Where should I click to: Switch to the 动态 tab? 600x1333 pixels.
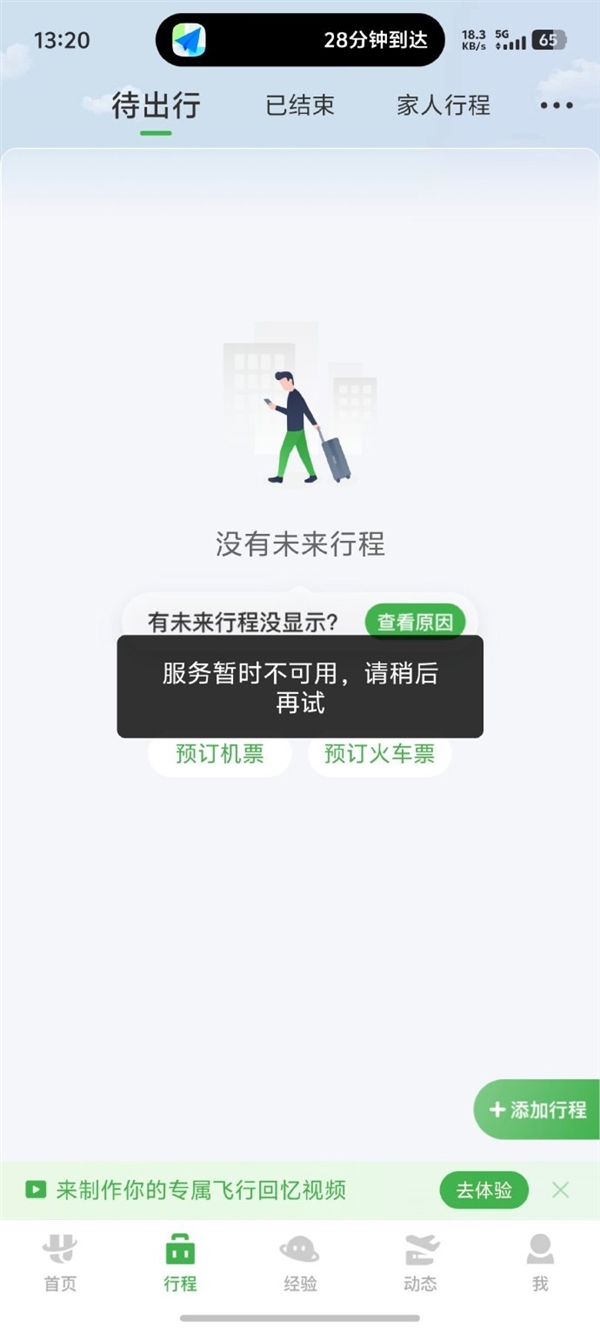420,1262
